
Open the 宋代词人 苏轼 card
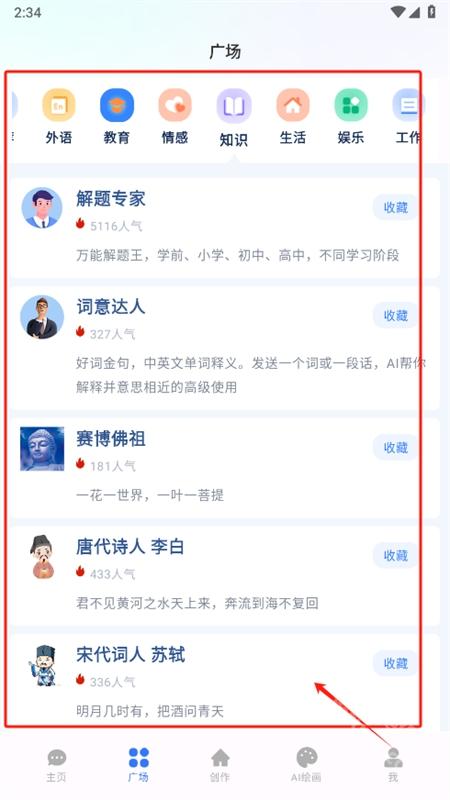pyautogui.click(x=224, y=681)
